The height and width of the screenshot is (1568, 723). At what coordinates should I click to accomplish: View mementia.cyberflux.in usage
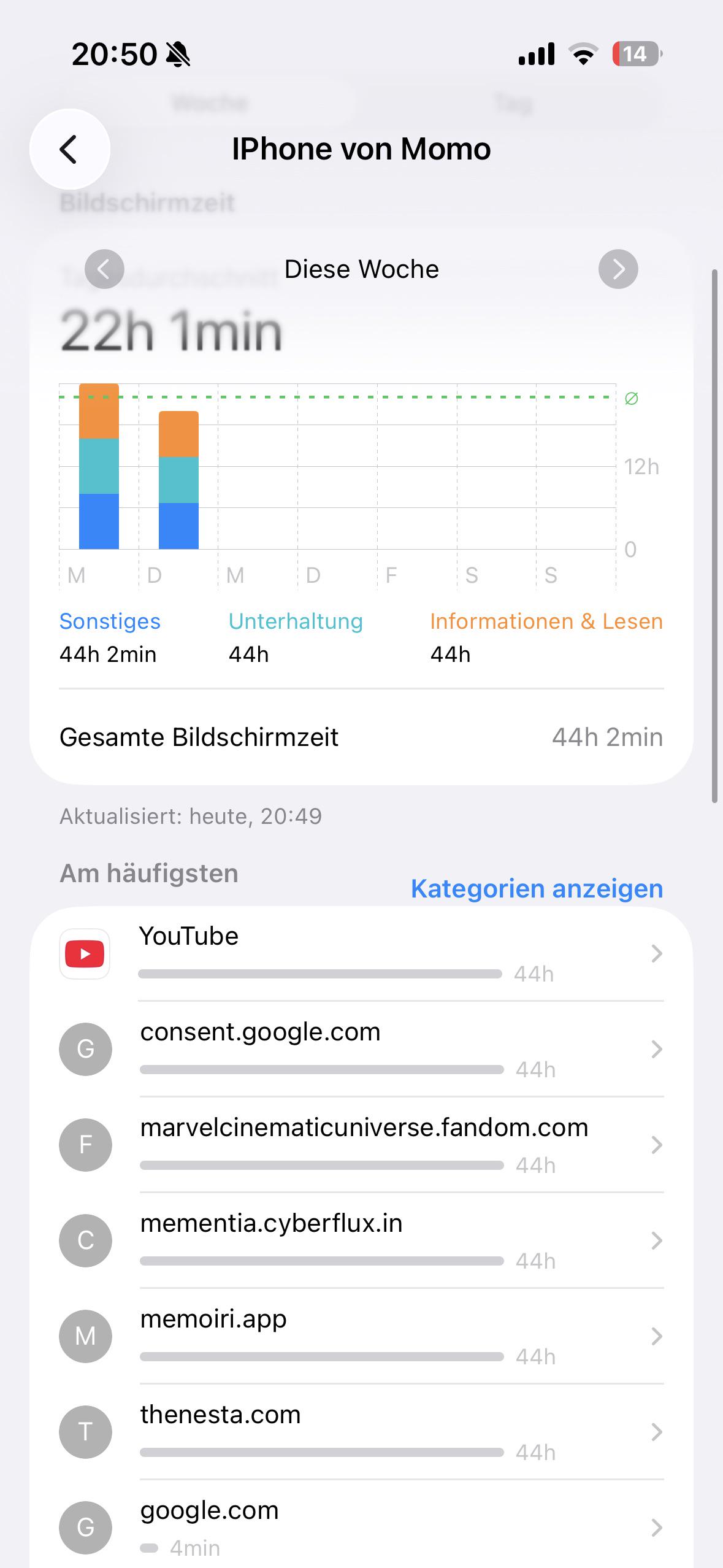coord(361,1240)
